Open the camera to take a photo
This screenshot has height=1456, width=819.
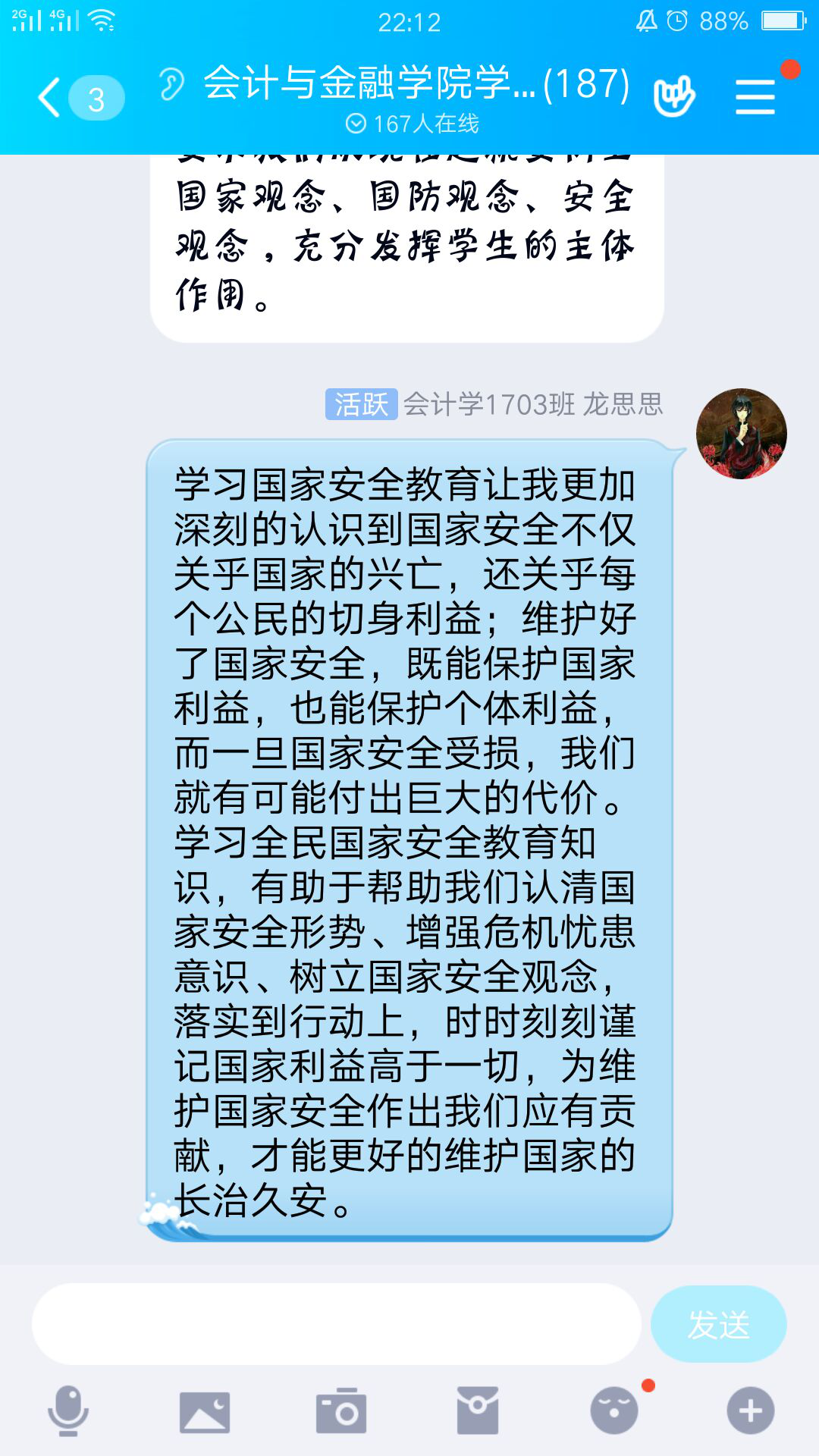[x=340, y=1411]
